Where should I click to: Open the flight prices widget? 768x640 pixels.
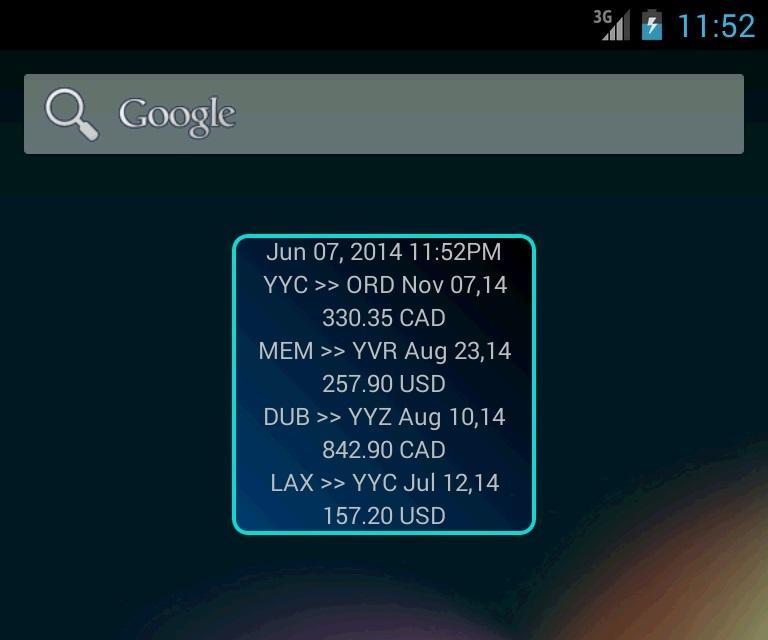[384, 384]
